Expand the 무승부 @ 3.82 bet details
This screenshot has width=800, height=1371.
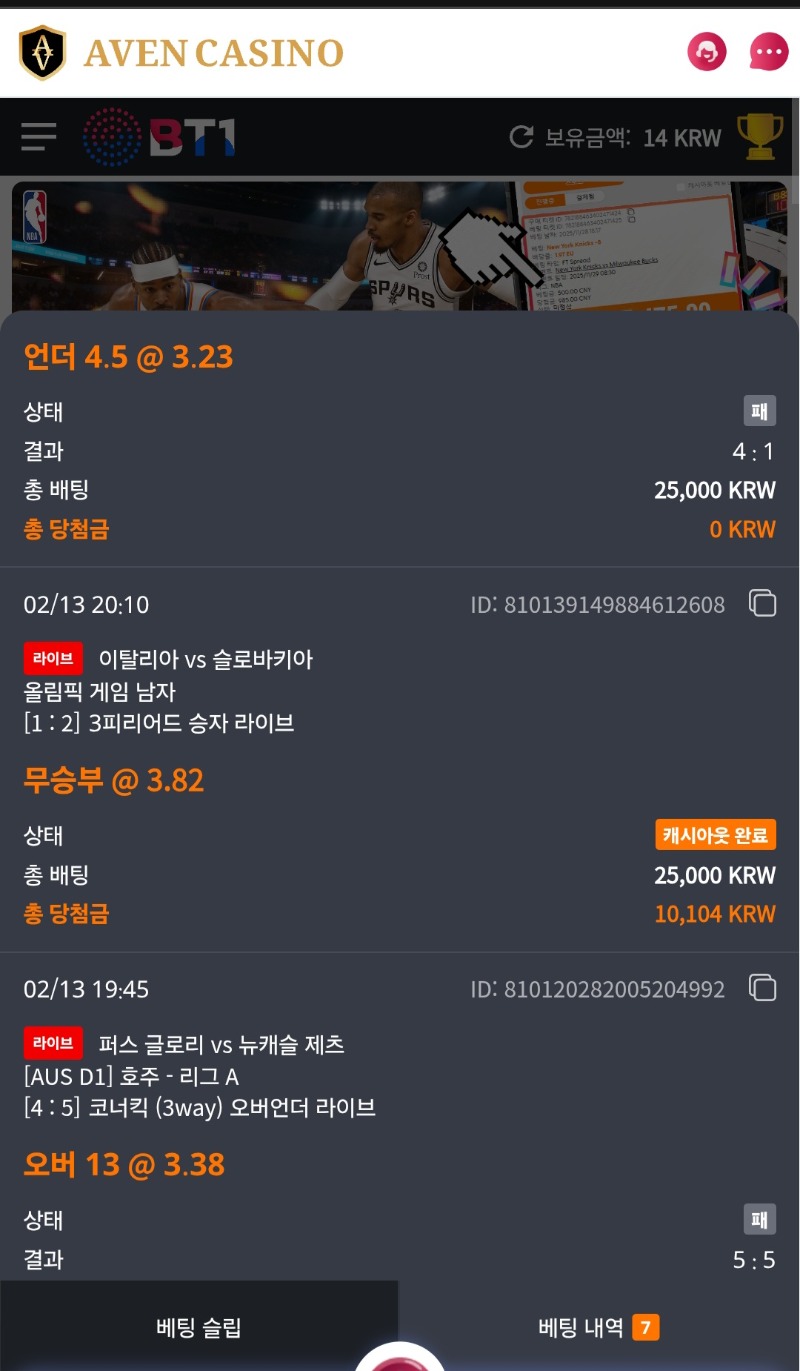115,780
